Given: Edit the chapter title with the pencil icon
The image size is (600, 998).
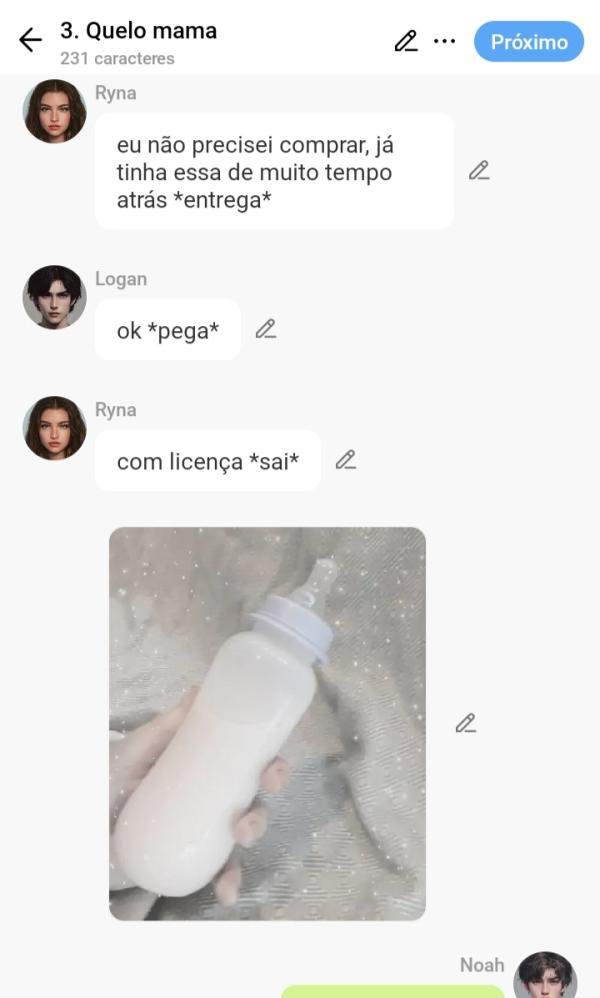Looking at the screenshot, I should [405, 41].
